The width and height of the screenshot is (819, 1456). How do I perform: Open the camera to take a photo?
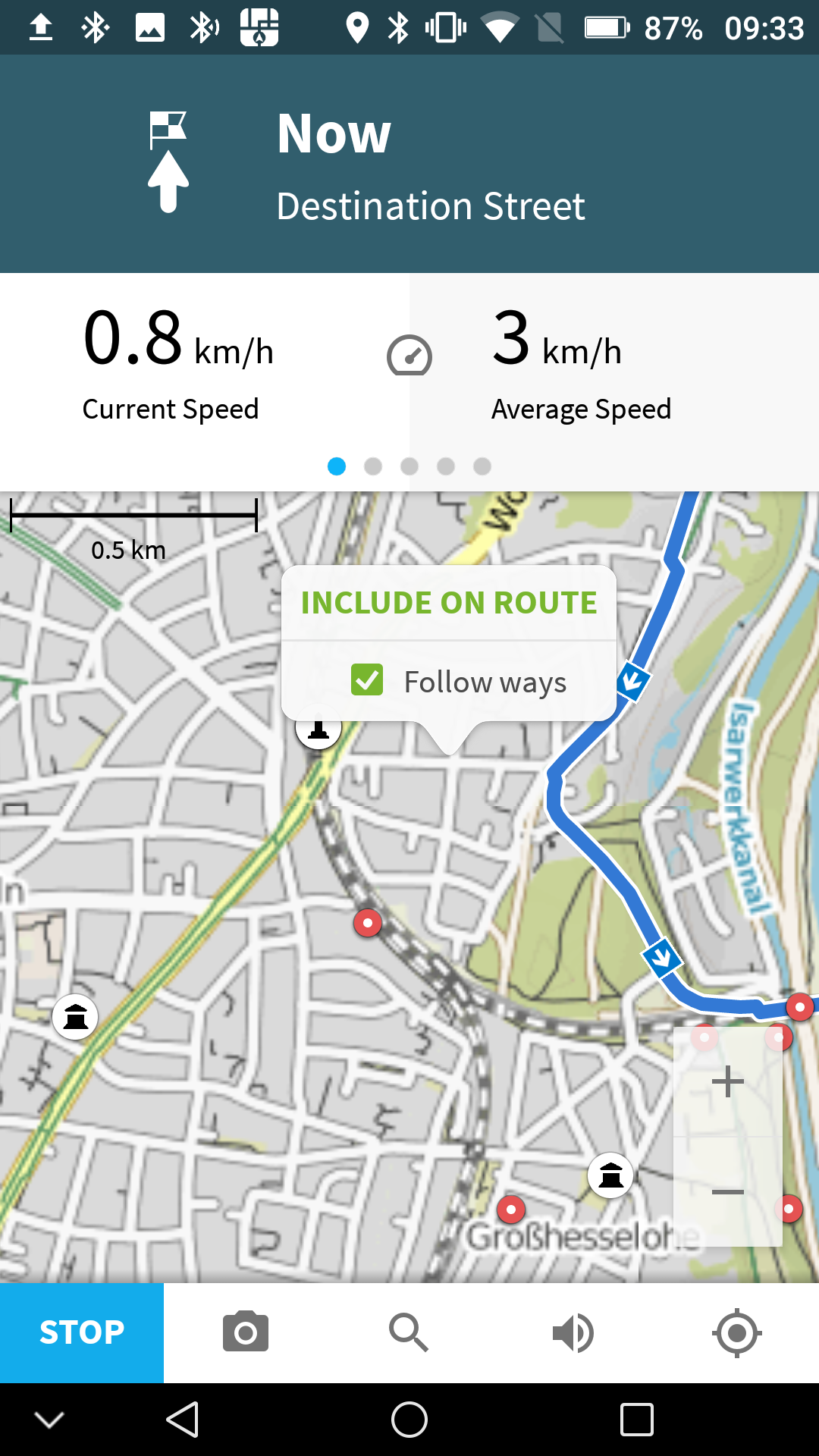pyautogui.click(x=245, y=1332)
